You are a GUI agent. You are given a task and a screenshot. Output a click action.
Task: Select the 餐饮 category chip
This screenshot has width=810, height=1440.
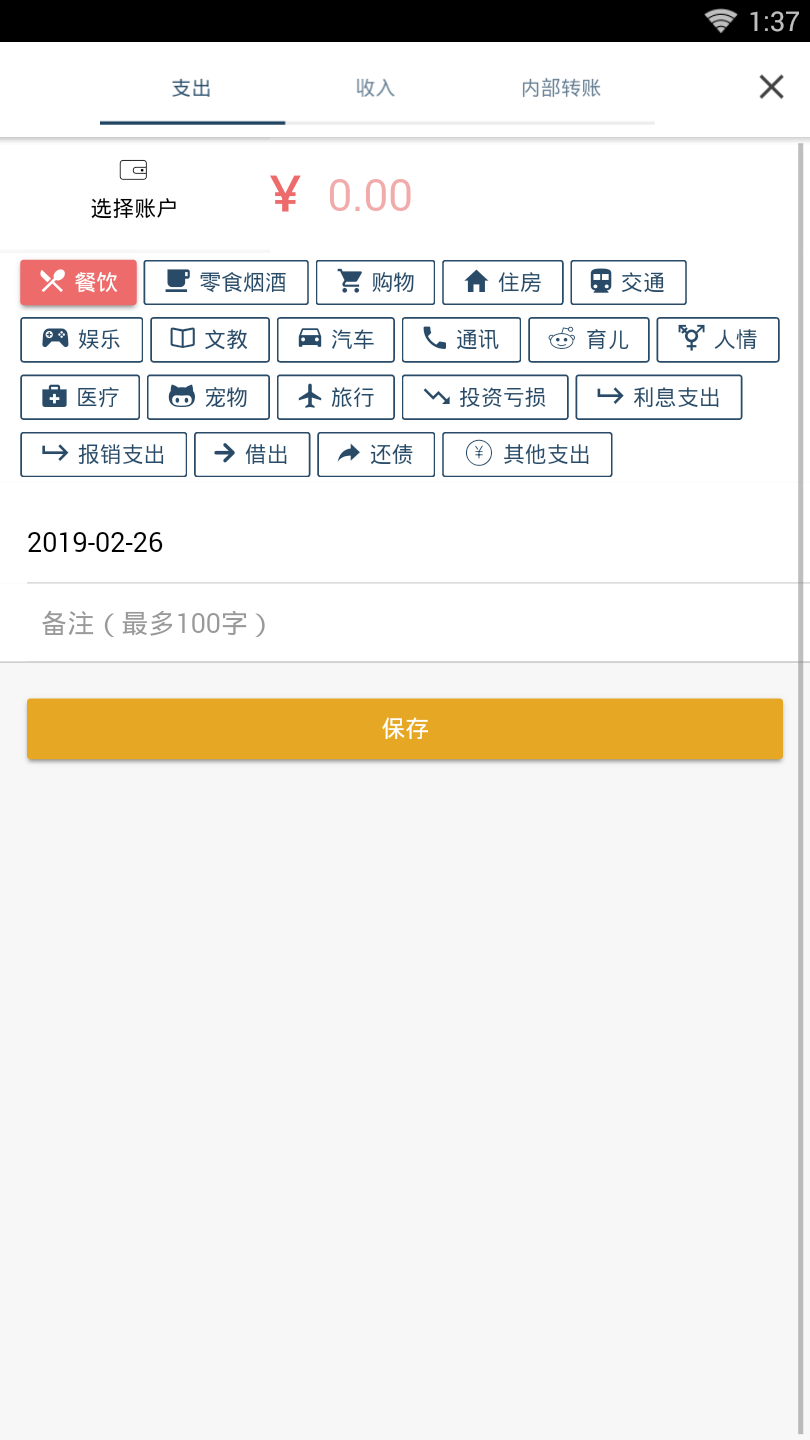[79, 283]
